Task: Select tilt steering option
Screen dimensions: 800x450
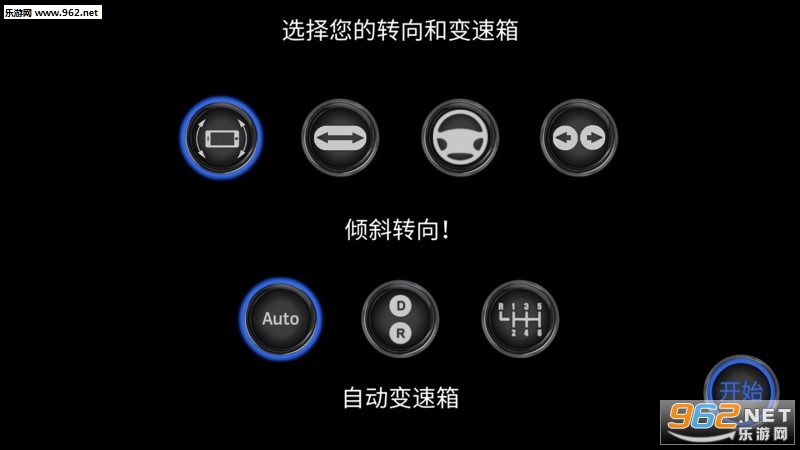Action: 221,138
